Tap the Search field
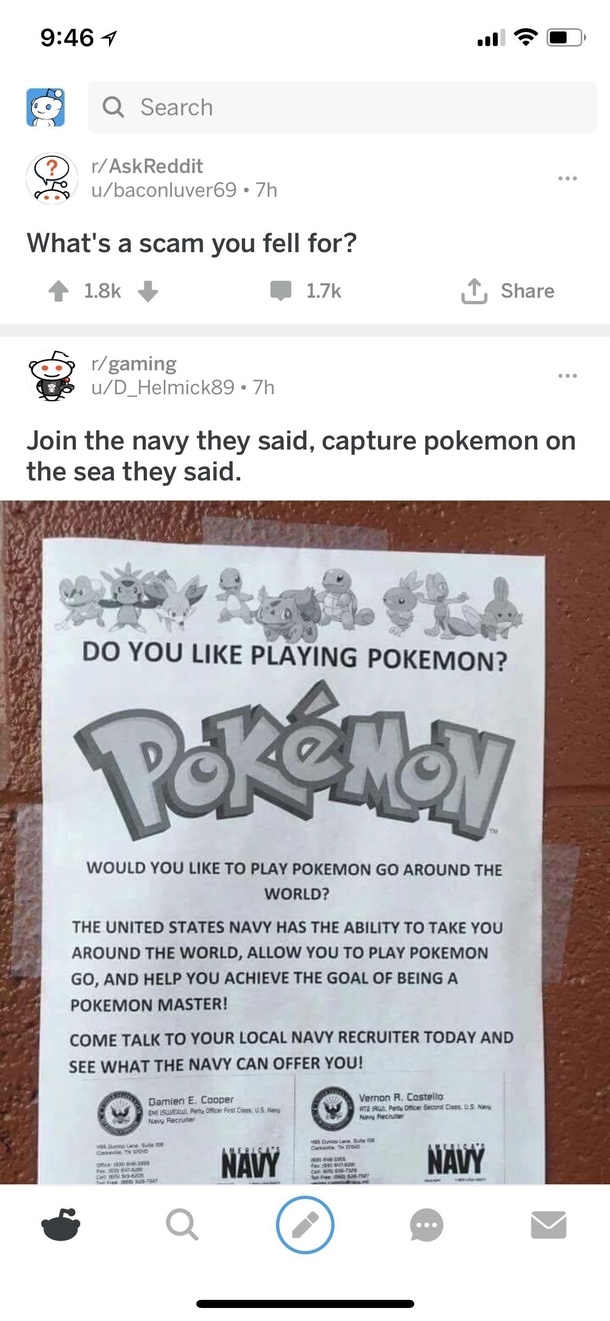Image resolution: width=610 pixels, height=1321 pixels. (x=340, y=107)
